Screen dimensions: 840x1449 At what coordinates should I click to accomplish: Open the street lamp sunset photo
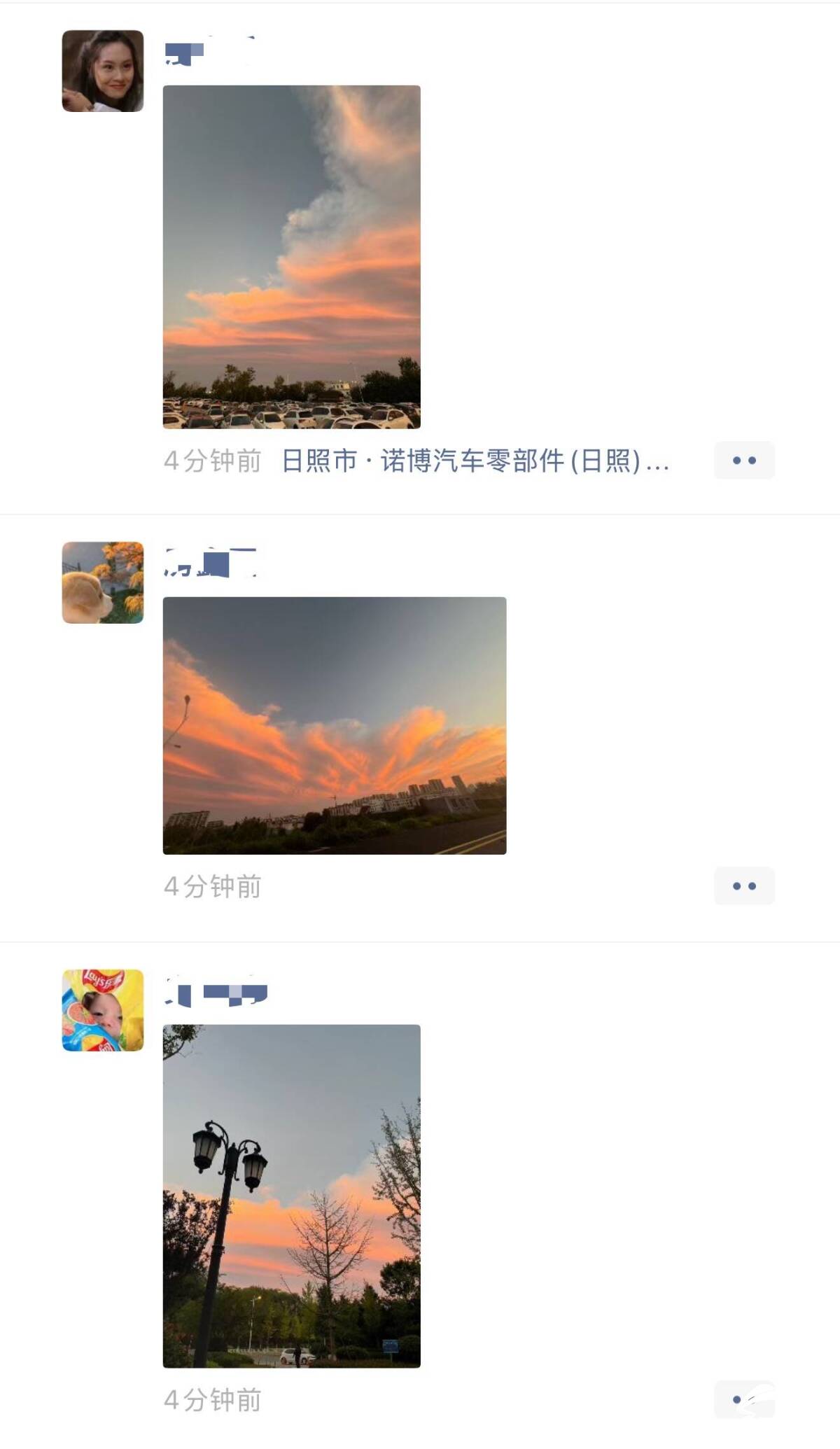(x=291, y=1196)
